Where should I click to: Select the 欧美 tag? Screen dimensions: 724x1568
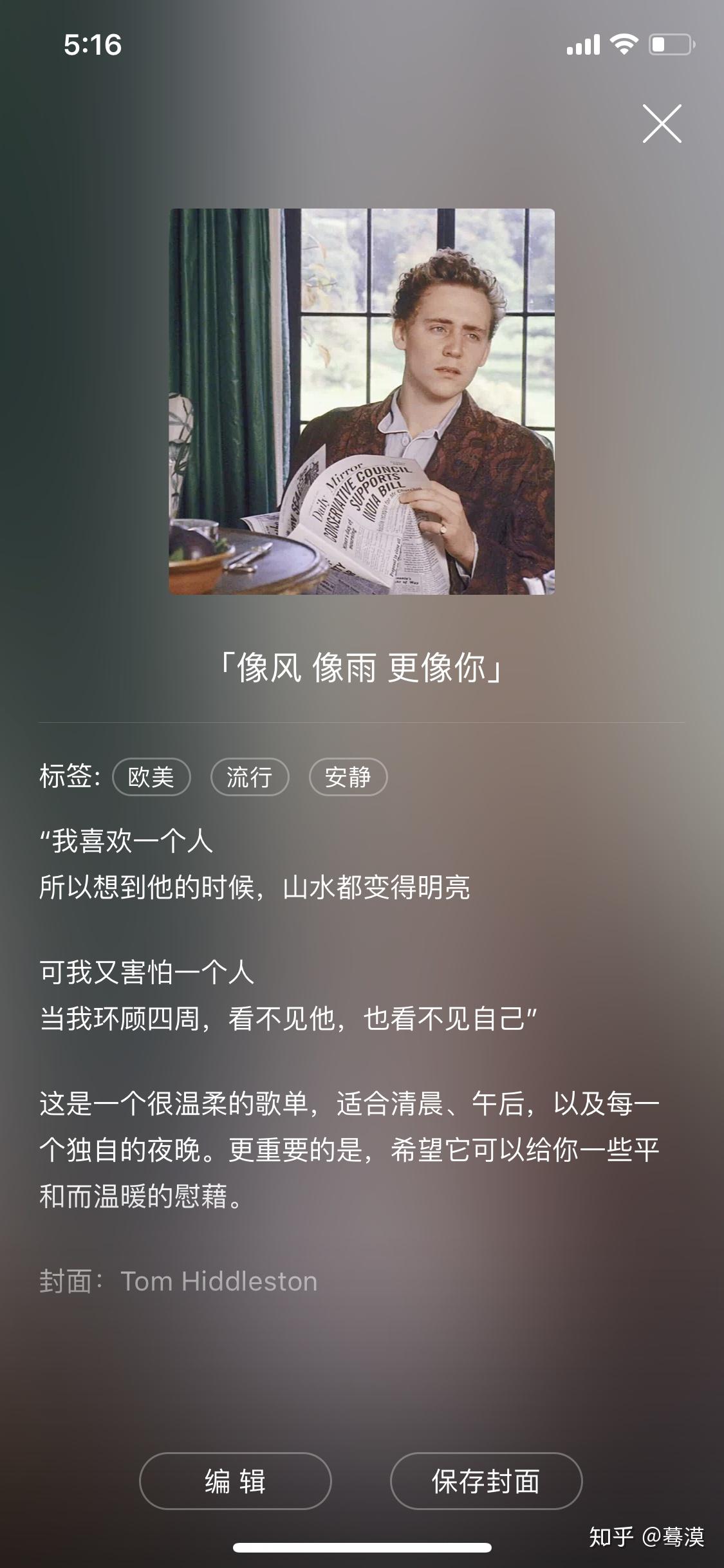click(x=151, y=778)
